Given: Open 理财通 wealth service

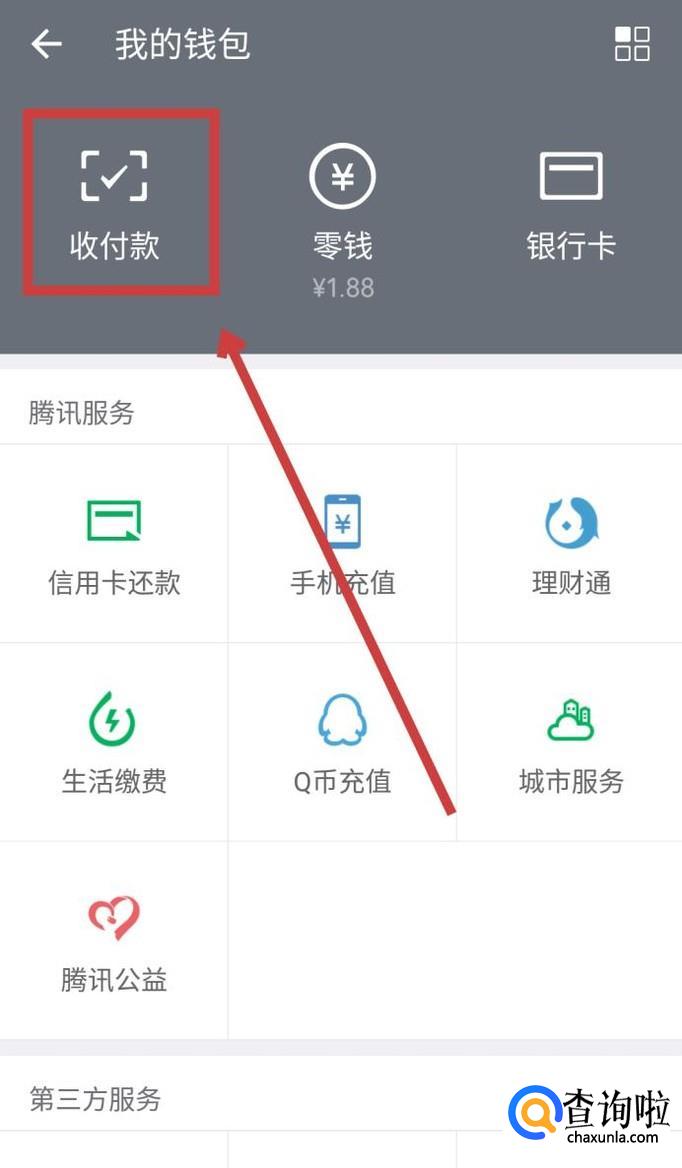Looking at the screenshot, I should coord(571,545).
